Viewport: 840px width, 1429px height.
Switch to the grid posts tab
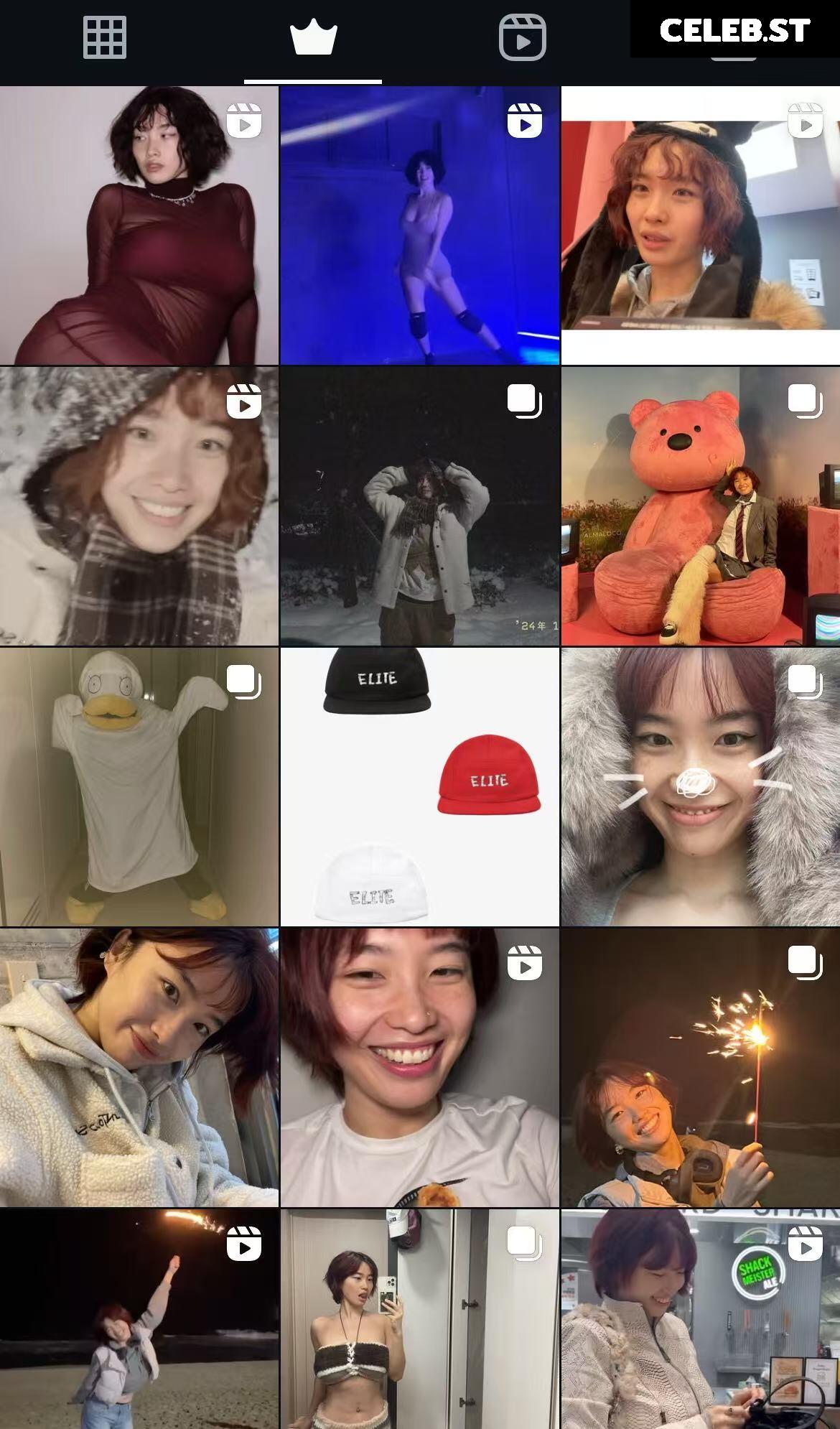[105, 37]
